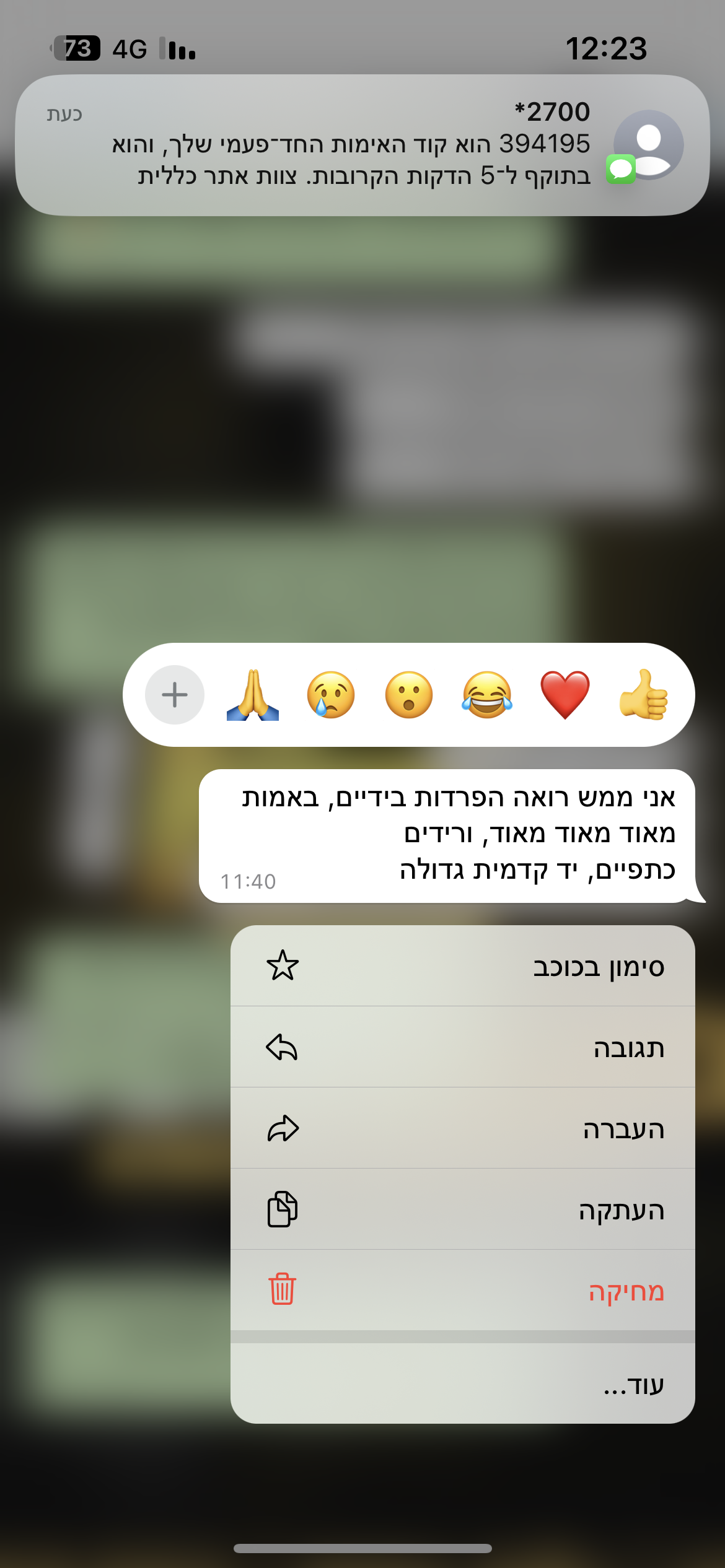Screen dimensions: 725x1568
Task: Delete the message with מחיקה
Action: (x=462, y=1291)
